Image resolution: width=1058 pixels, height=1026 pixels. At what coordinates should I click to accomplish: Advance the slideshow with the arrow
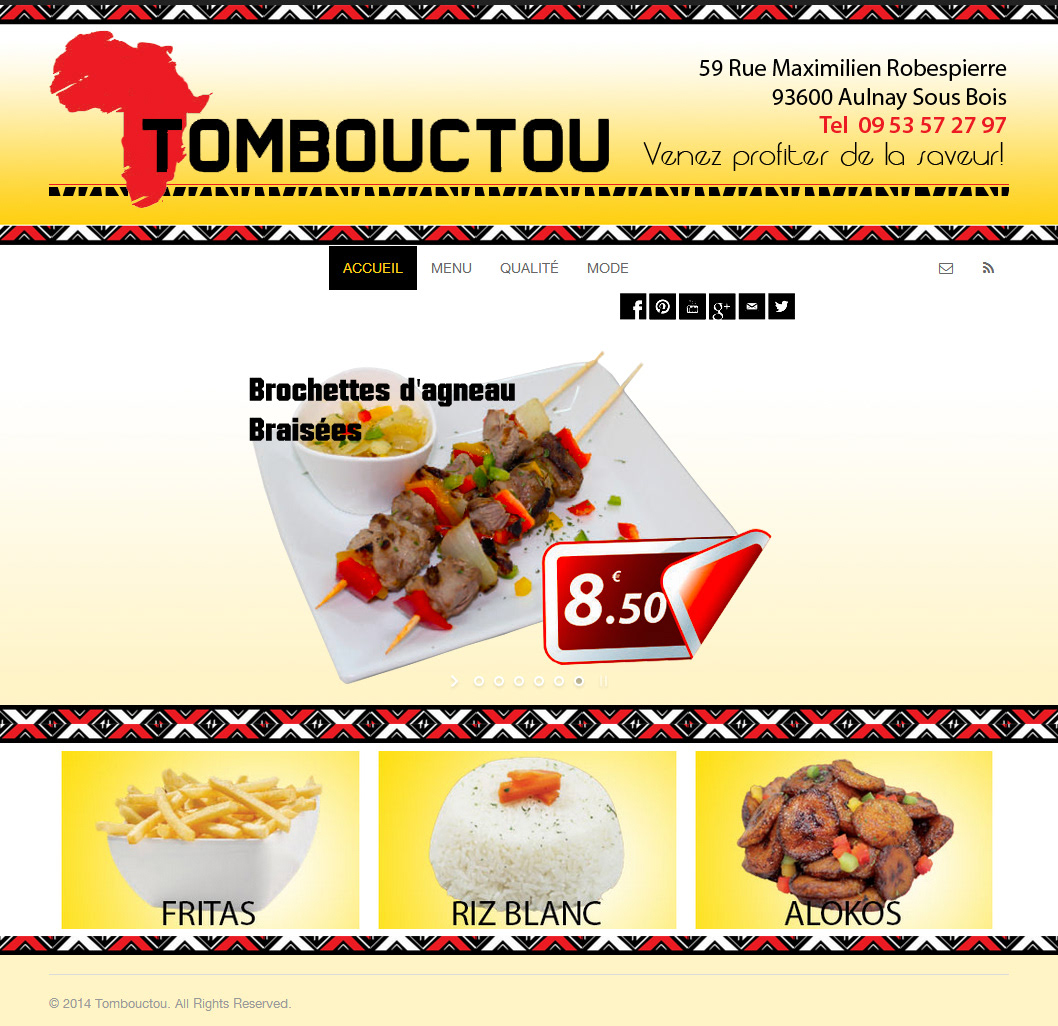pos(455,681)
